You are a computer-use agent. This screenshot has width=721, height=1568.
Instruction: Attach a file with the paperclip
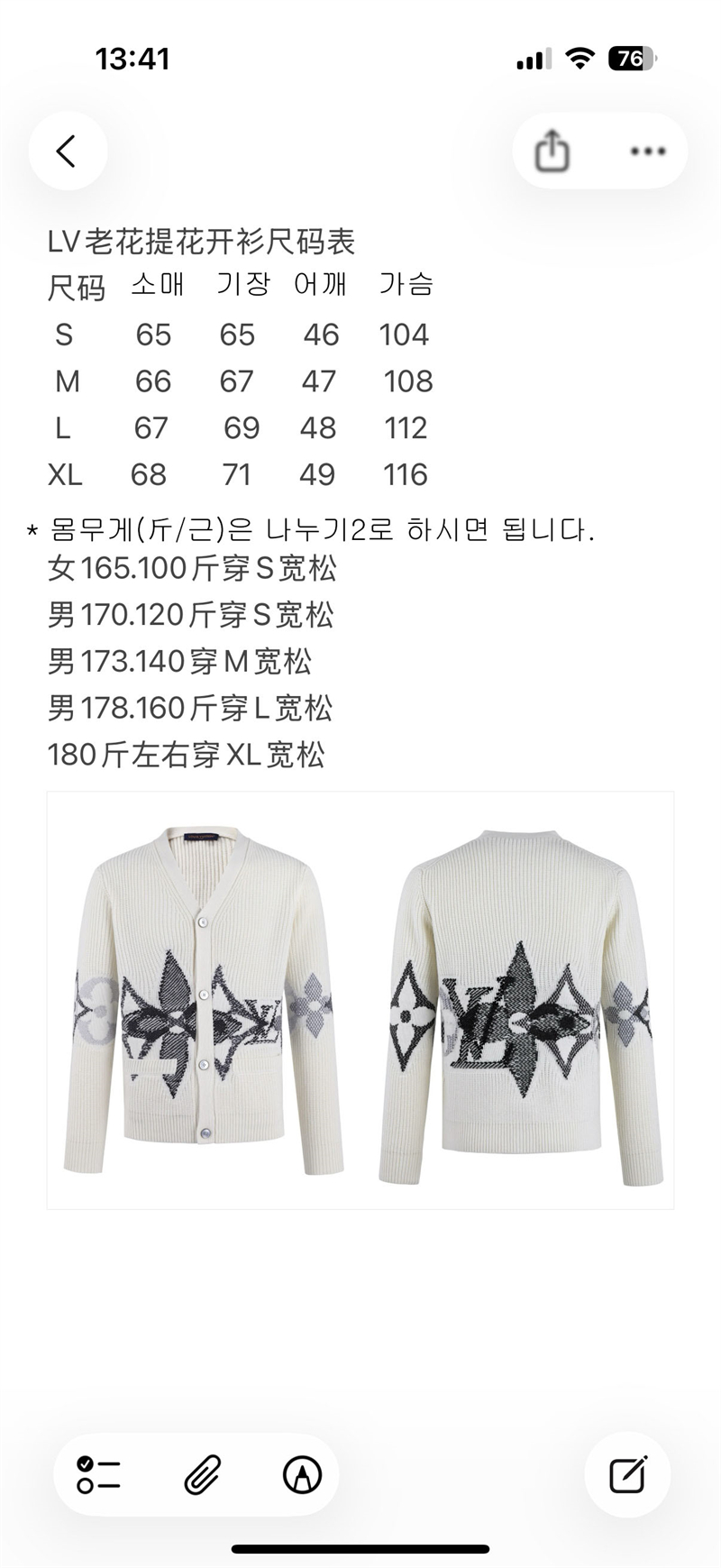[203, 1475]
